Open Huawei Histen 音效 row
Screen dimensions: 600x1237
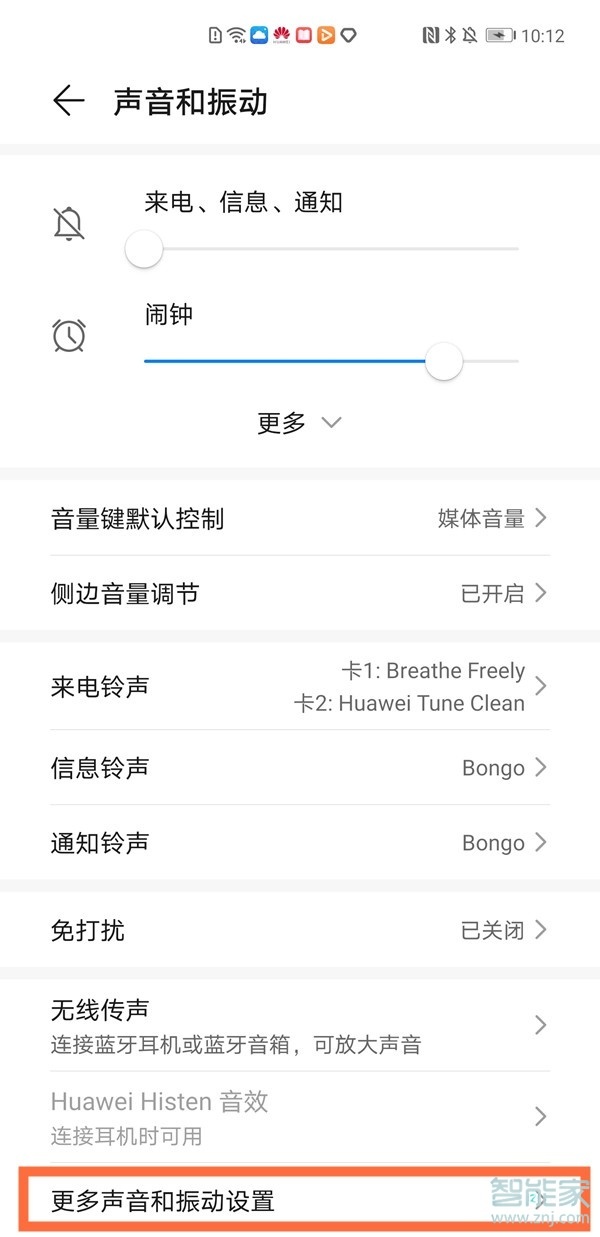point(300,1117)
